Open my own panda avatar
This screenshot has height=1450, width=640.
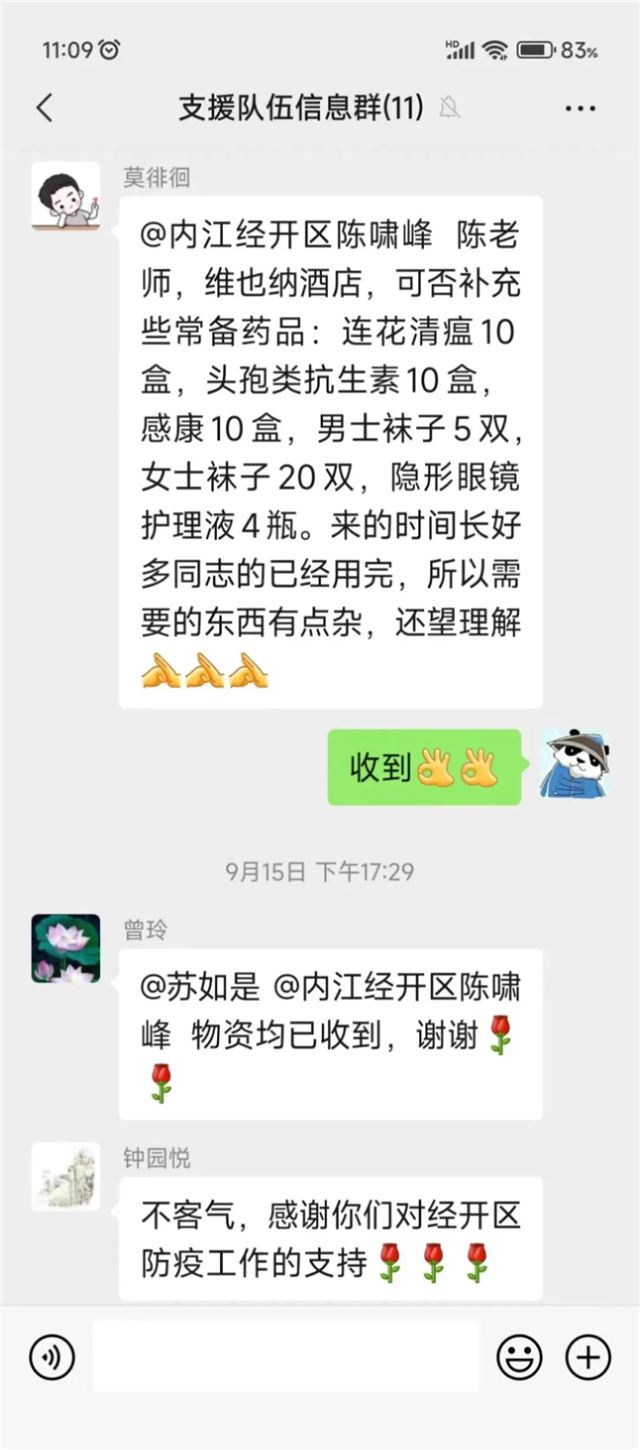(x=574, y=763)
